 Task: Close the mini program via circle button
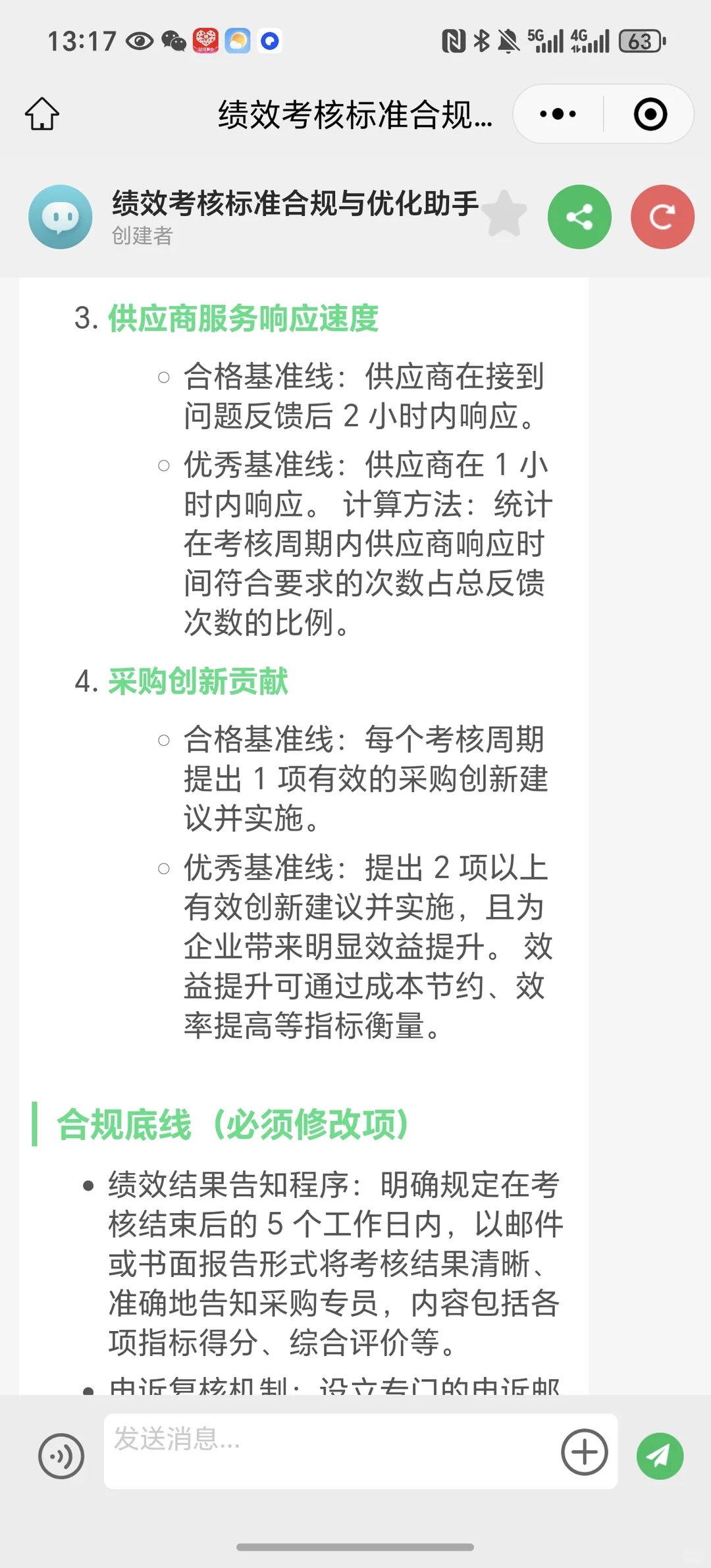click(x=650, y=115)
